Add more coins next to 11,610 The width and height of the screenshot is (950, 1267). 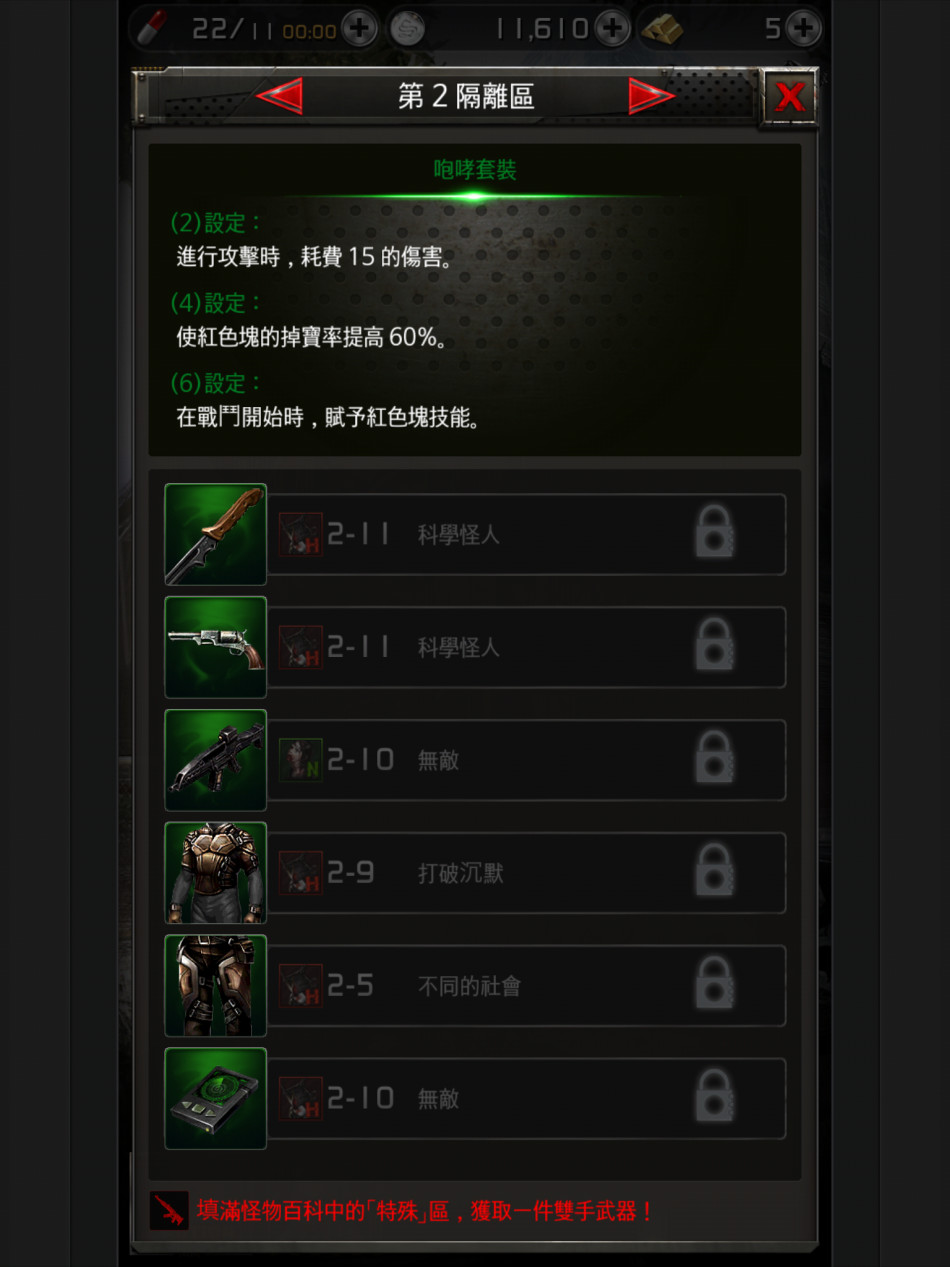point(613,28)
